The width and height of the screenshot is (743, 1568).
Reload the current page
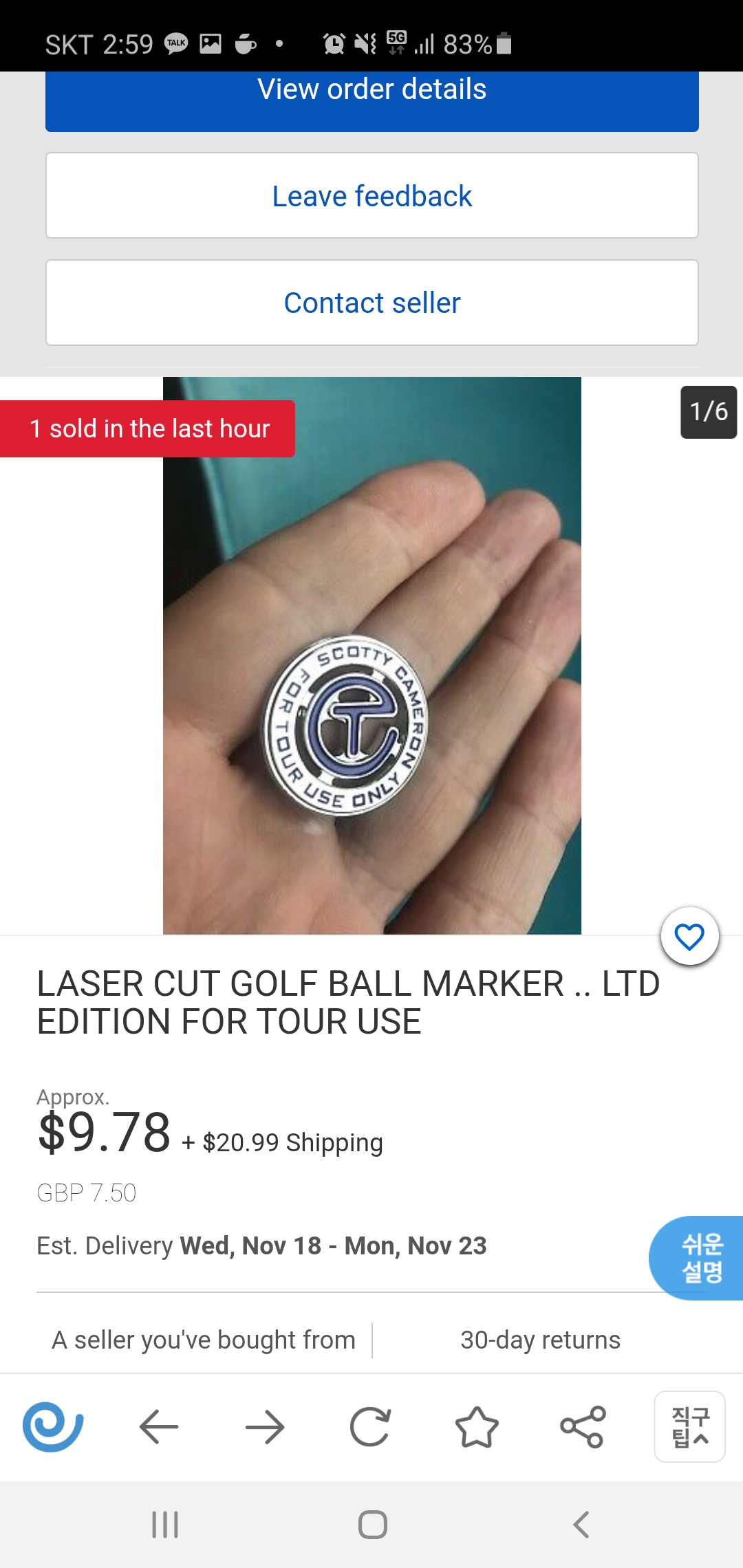tap(370, 1427)
